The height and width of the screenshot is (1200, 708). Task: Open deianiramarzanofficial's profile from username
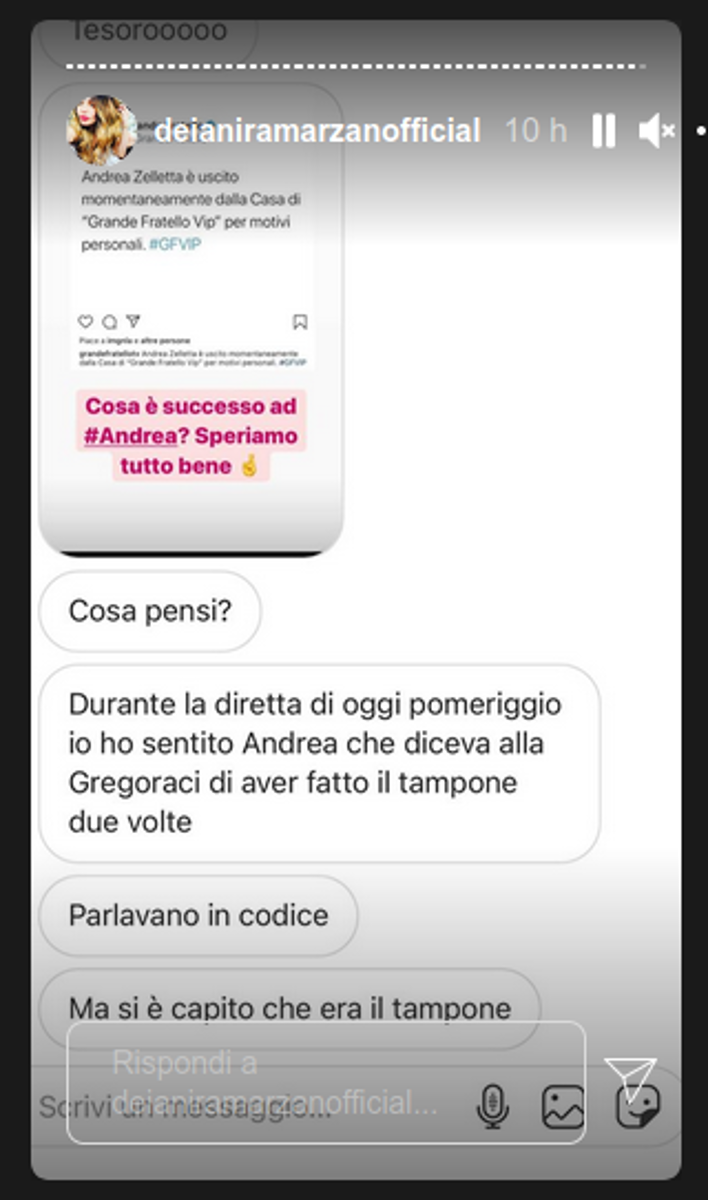pos(318,131)
